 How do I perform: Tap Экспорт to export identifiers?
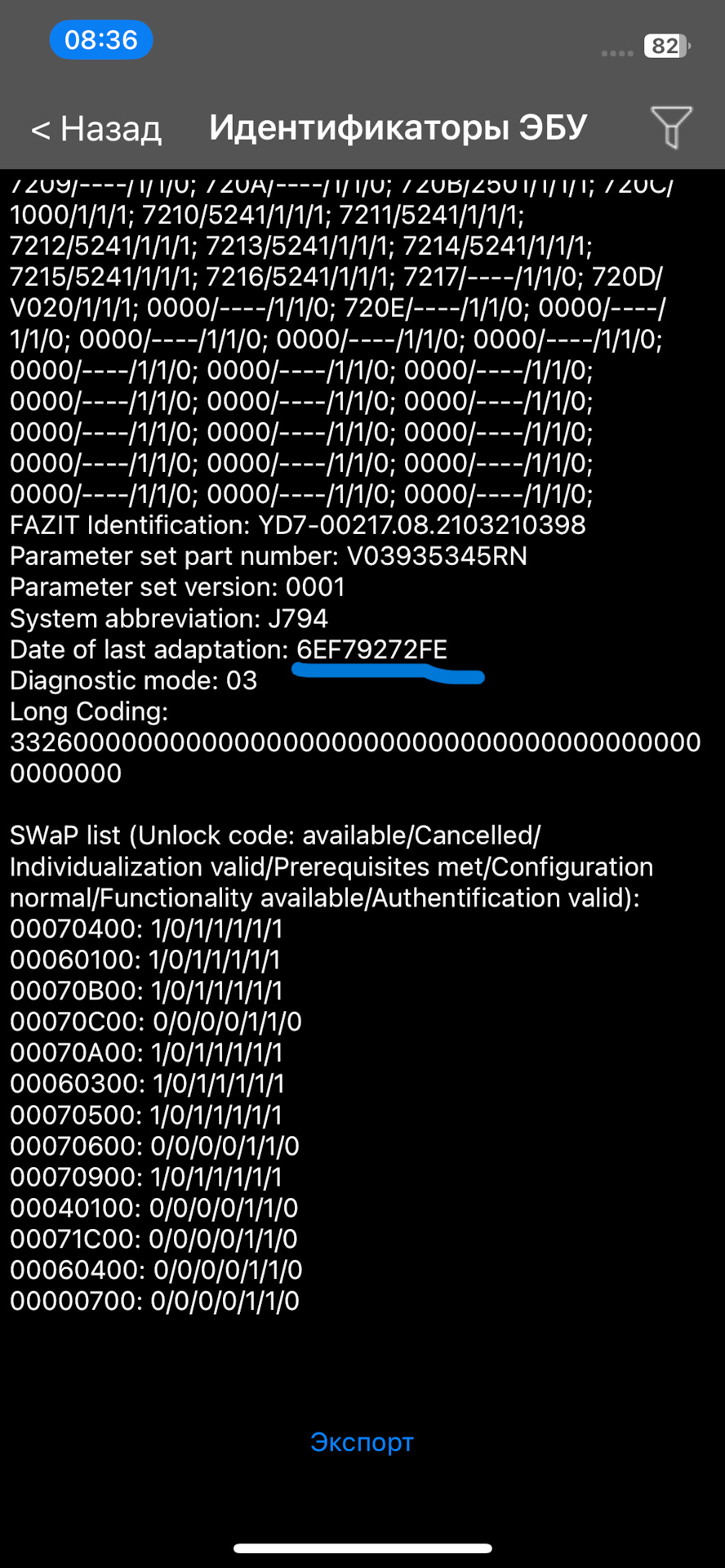pyautogui.click(x=362, y=1441)
